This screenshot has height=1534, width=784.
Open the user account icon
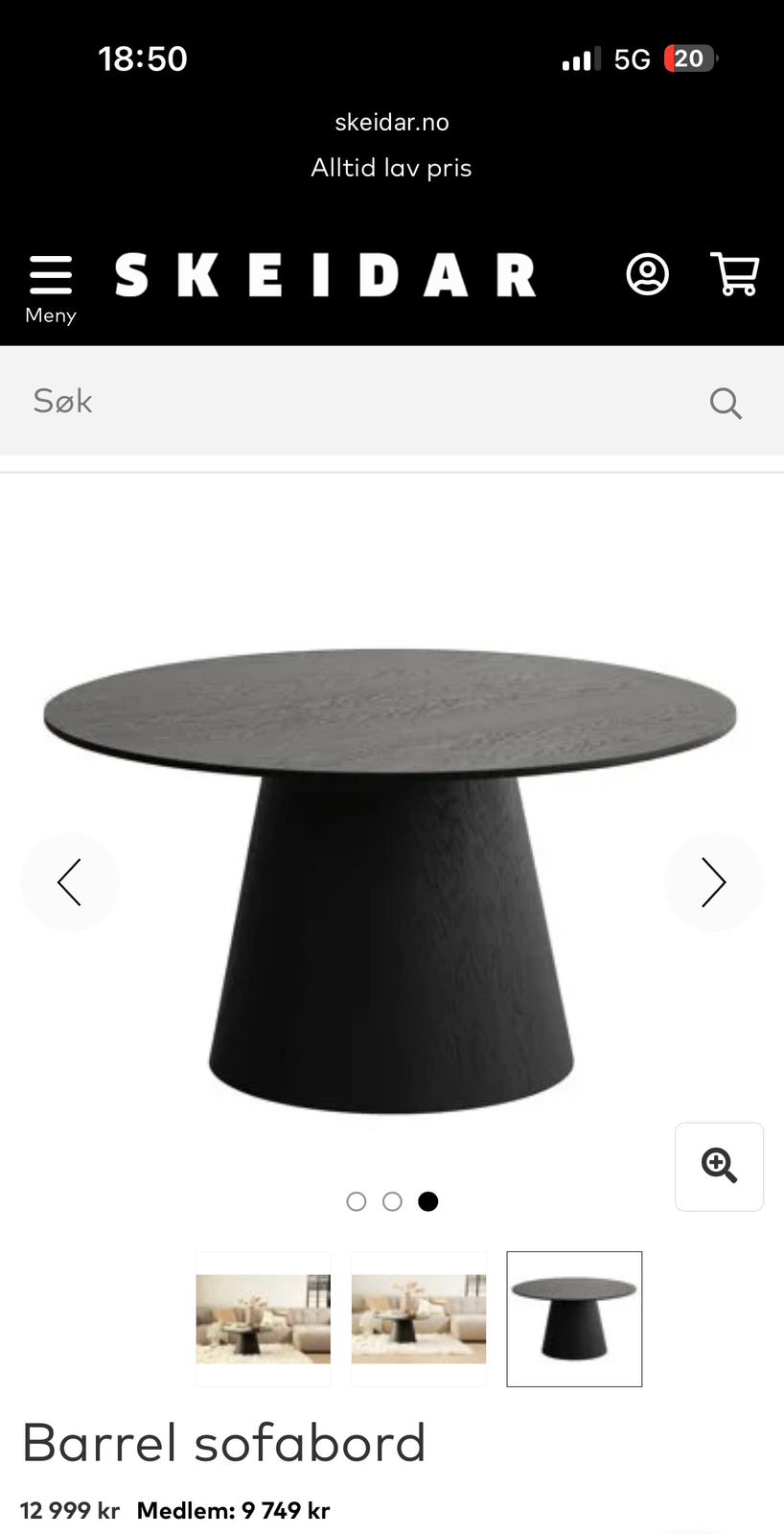[647, 275]
